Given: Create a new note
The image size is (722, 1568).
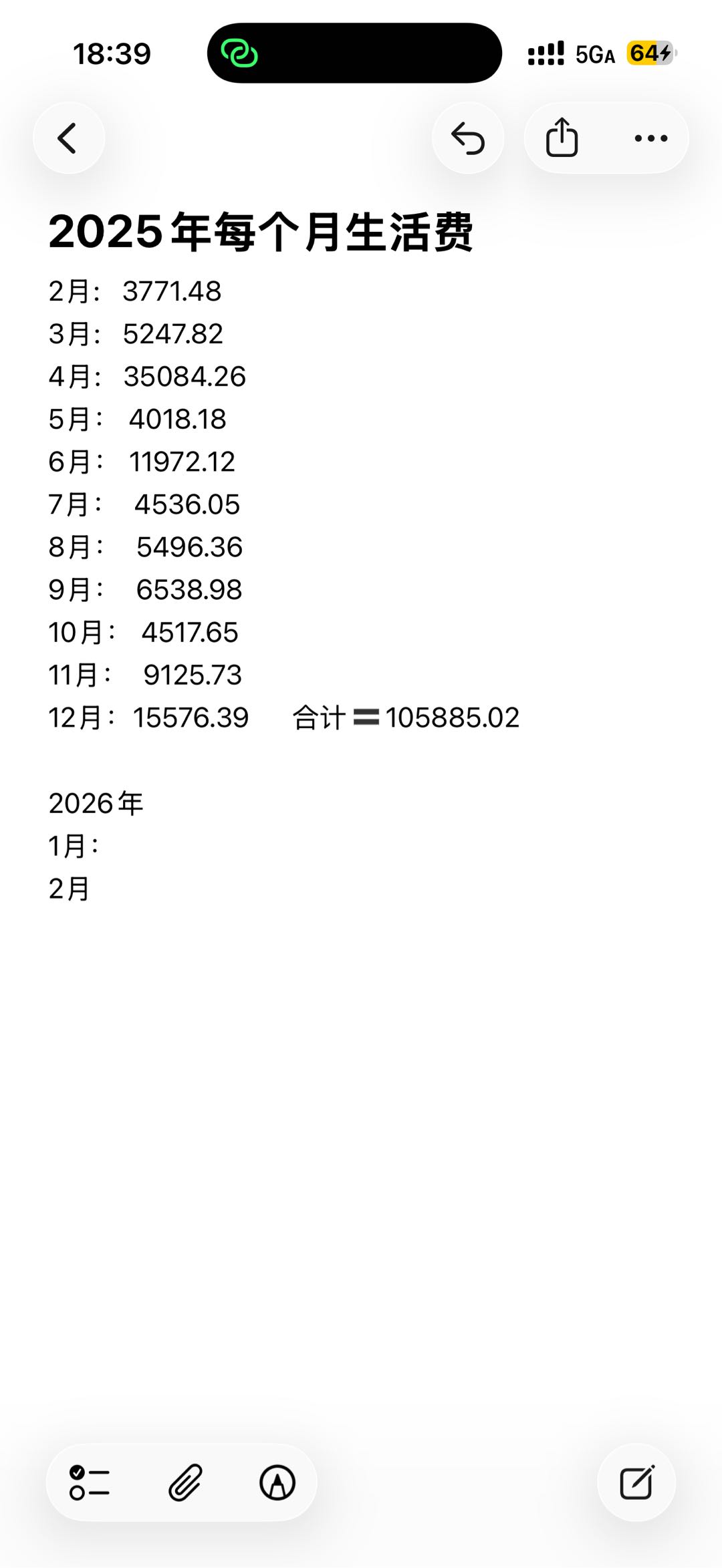Looking at the screenshot, I should (636, 1483).
